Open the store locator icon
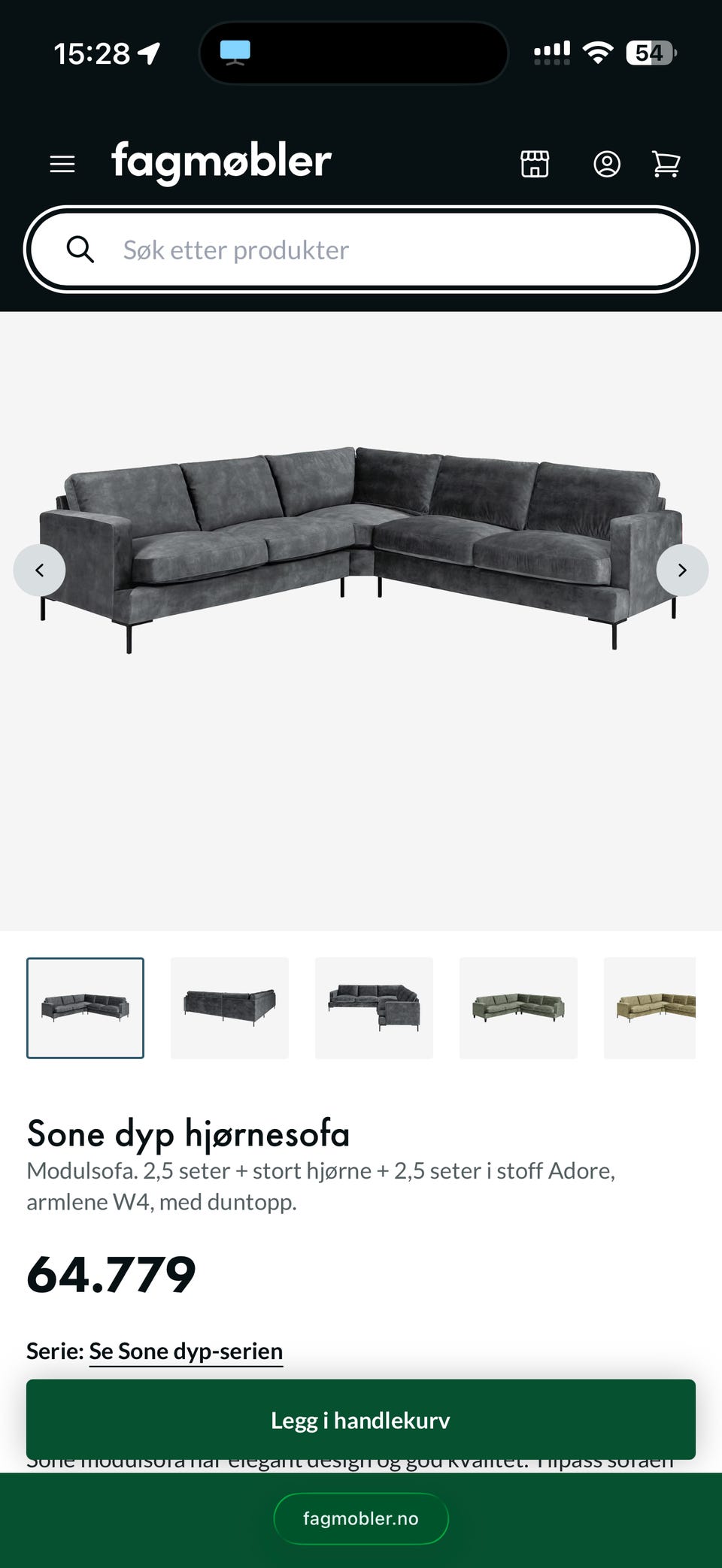This screenshot has height=1568, width=722. point(535,164)
